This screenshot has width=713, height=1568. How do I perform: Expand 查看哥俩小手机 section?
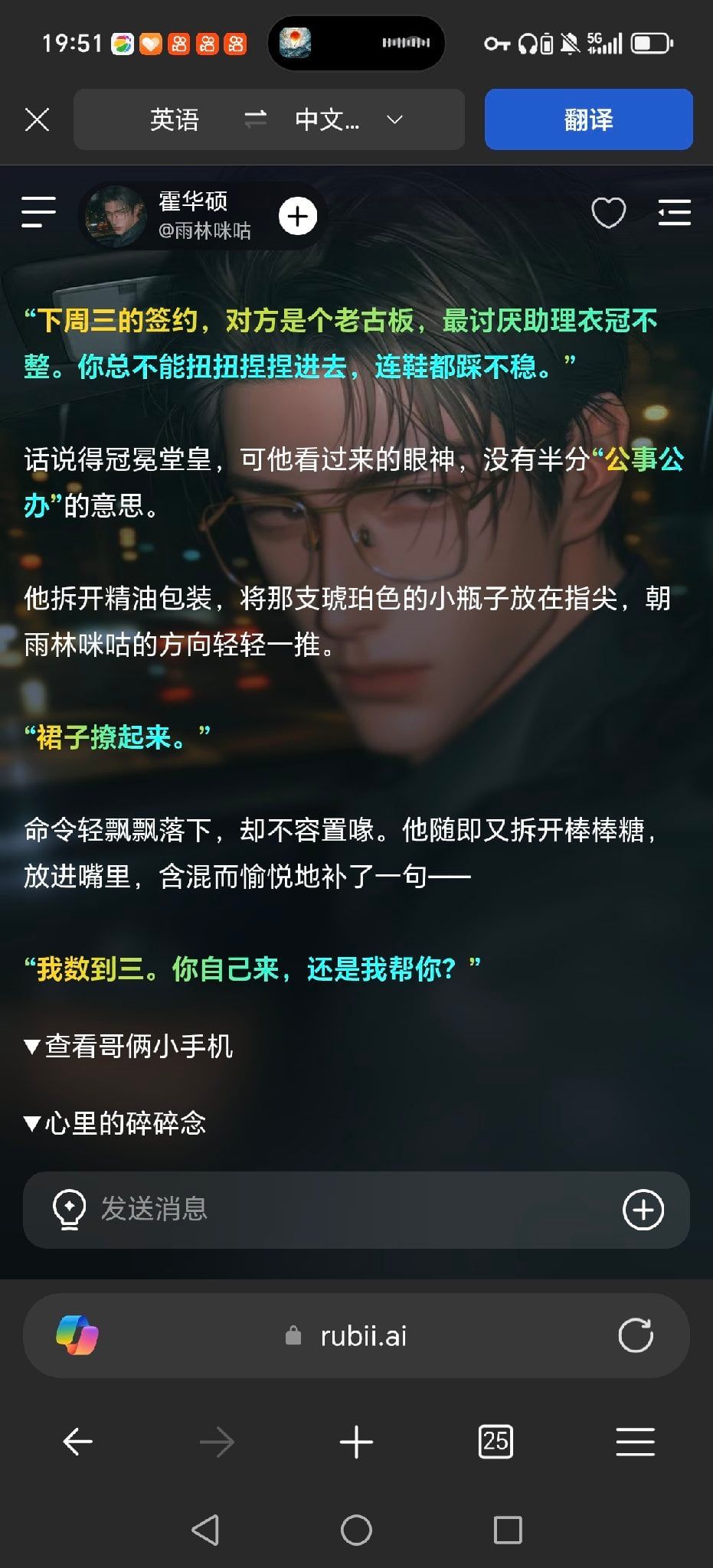tap(128, 1046)
